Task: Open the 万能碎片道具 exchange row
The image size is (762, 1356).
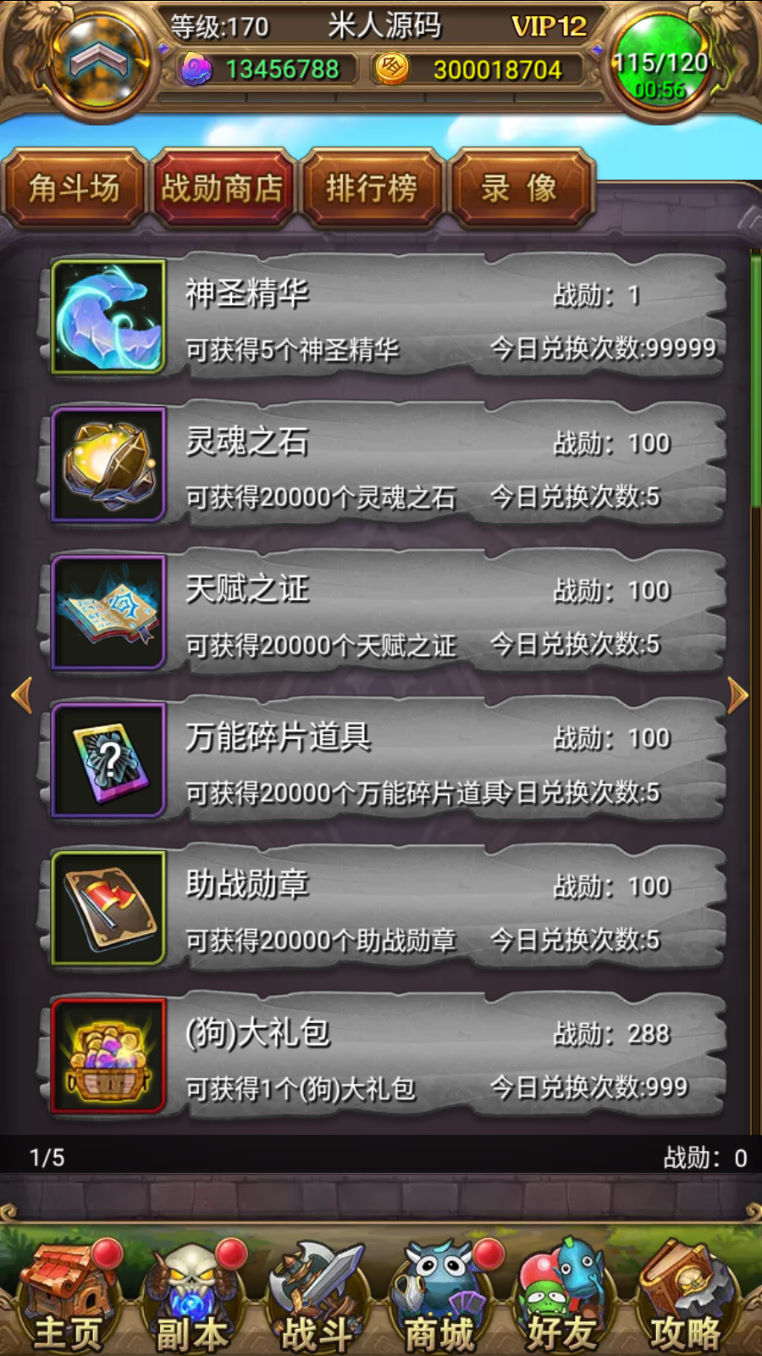Action: (x=385, y=761)
